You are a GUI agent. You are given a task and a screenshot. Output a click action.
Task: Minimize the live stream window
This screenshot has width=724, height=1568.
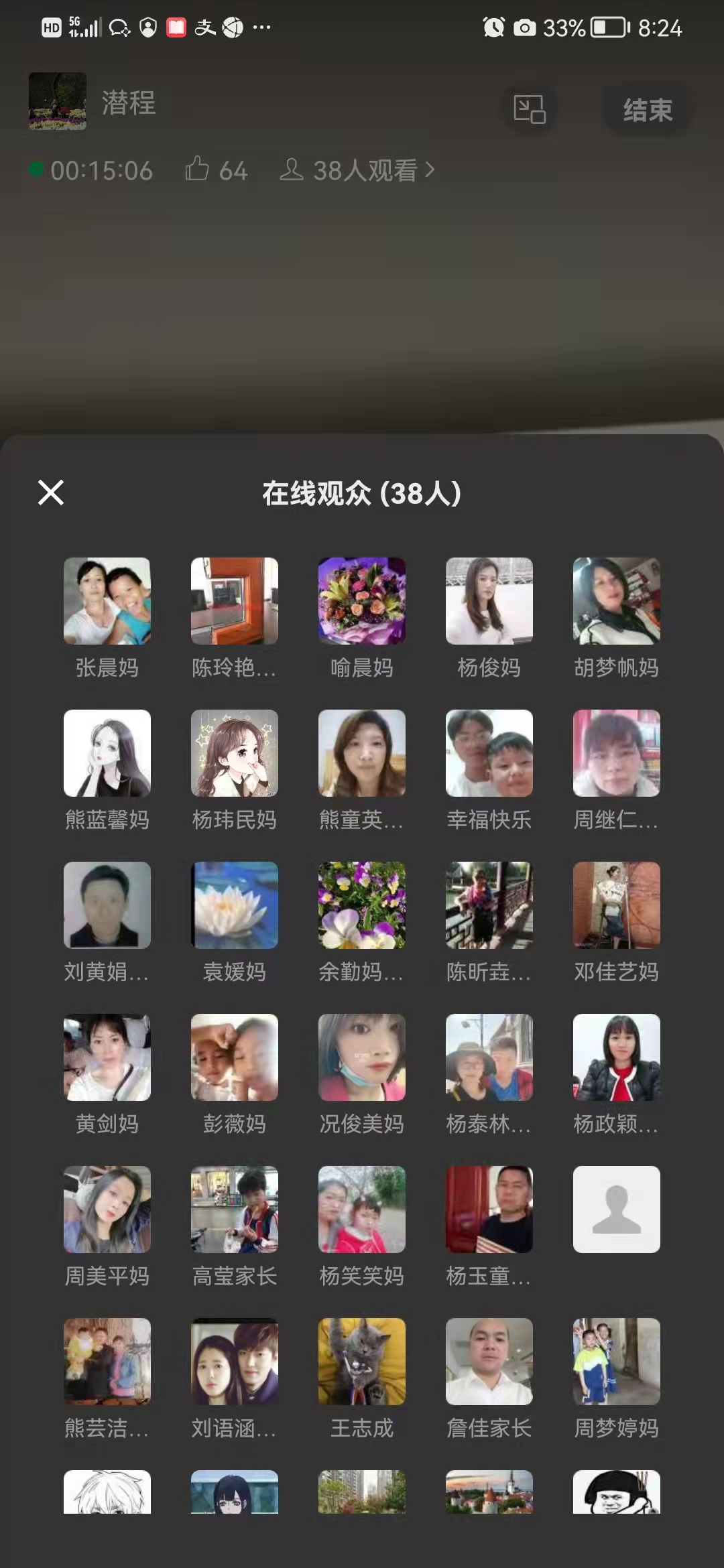(x=529, y=109)
